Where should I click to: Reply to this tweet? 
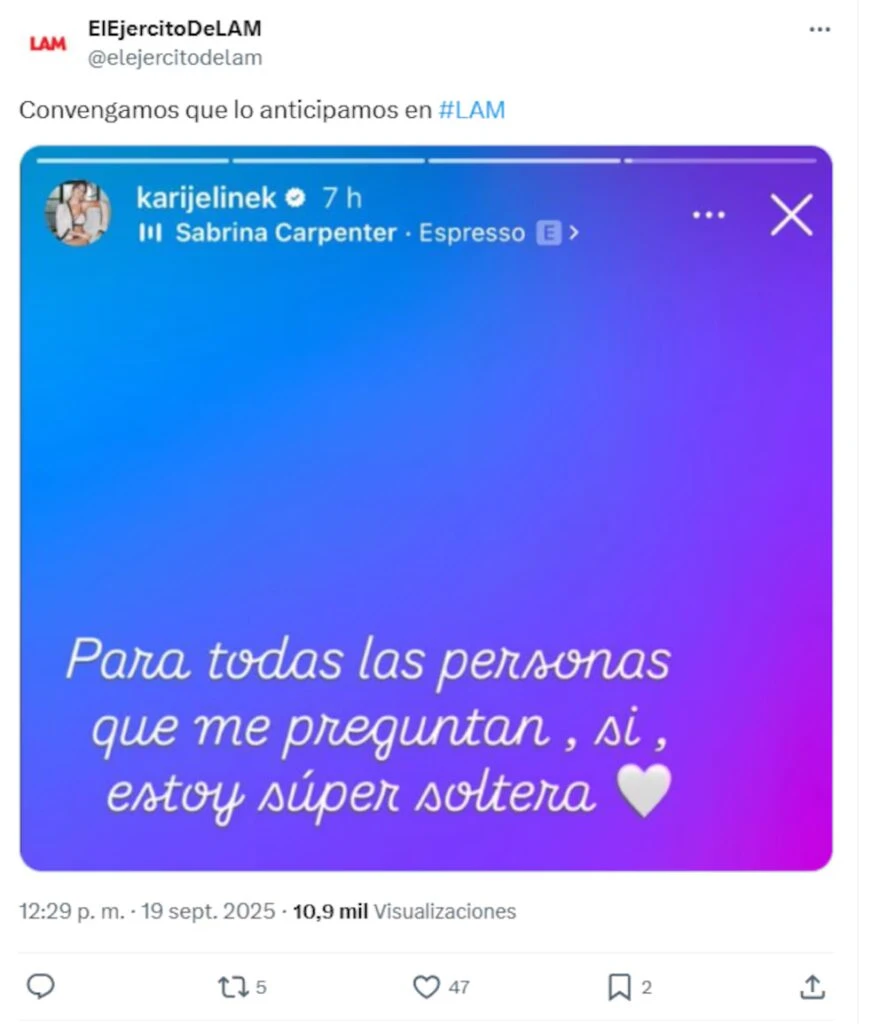pyautogui.click(x=40, y=987)
